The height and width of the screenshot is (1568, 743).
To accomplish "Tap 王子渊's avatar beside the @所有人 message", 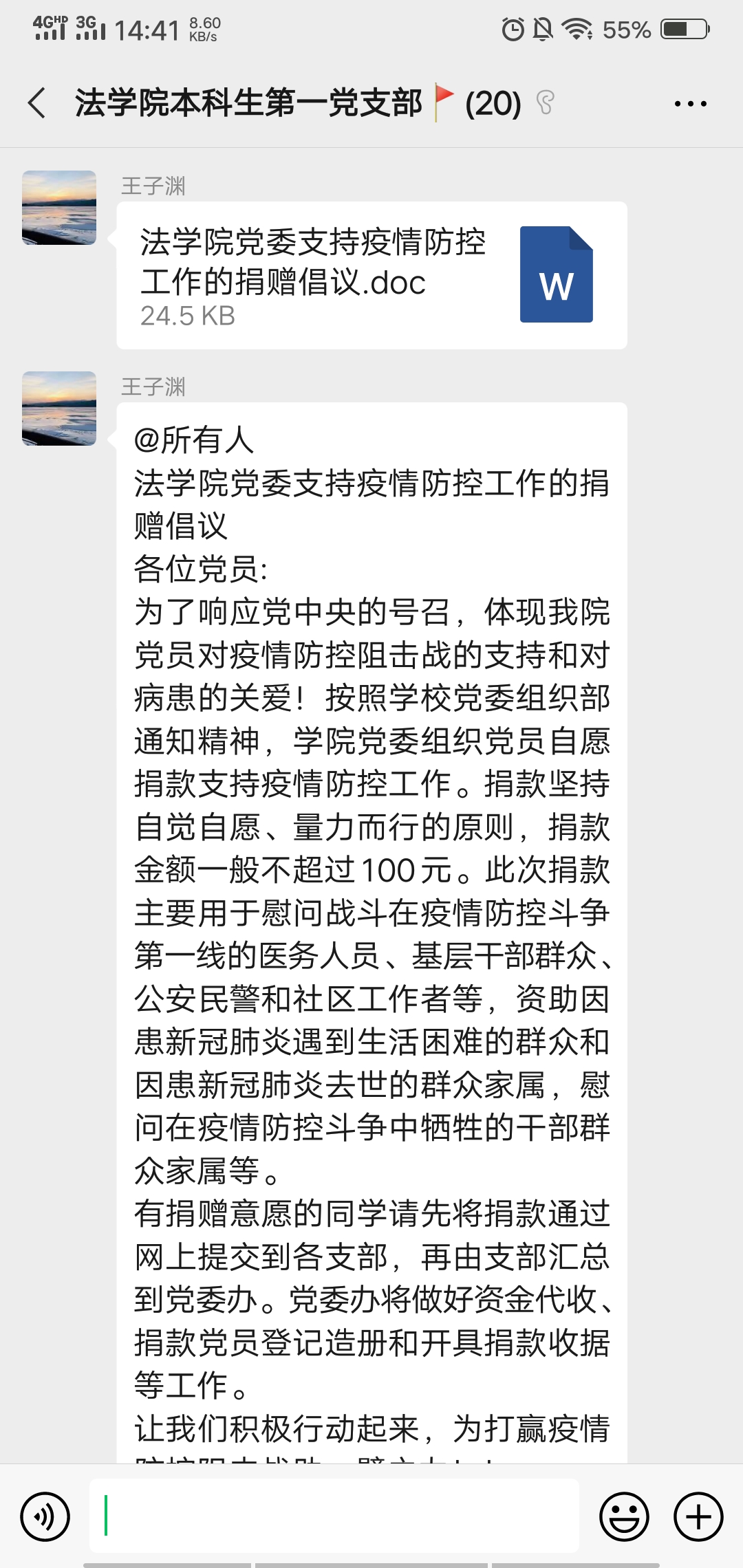I will pos(59,409).
